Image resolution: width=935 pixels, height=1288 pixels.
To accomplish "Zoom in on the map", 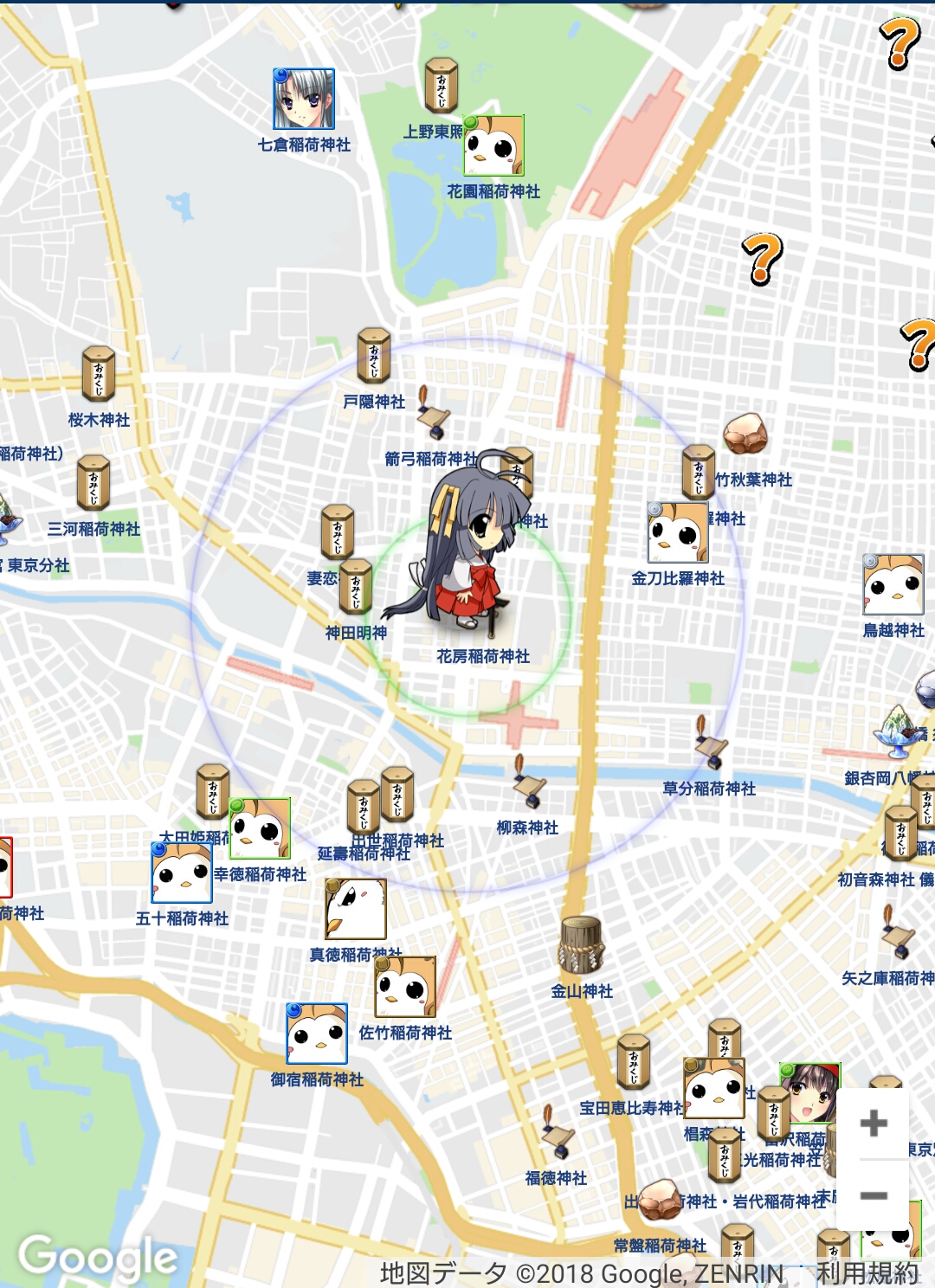I will click(874, 1124).
